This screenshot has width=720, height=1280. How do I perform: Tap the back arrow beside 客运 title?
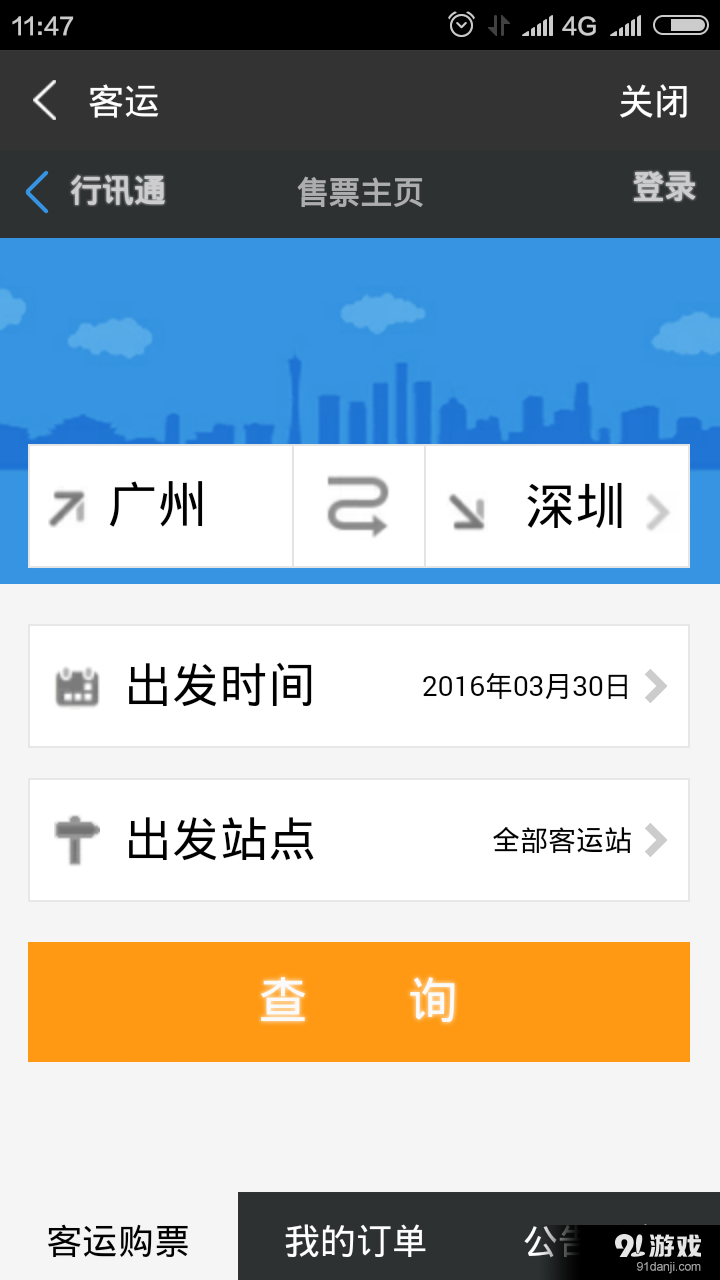[42, 100]
